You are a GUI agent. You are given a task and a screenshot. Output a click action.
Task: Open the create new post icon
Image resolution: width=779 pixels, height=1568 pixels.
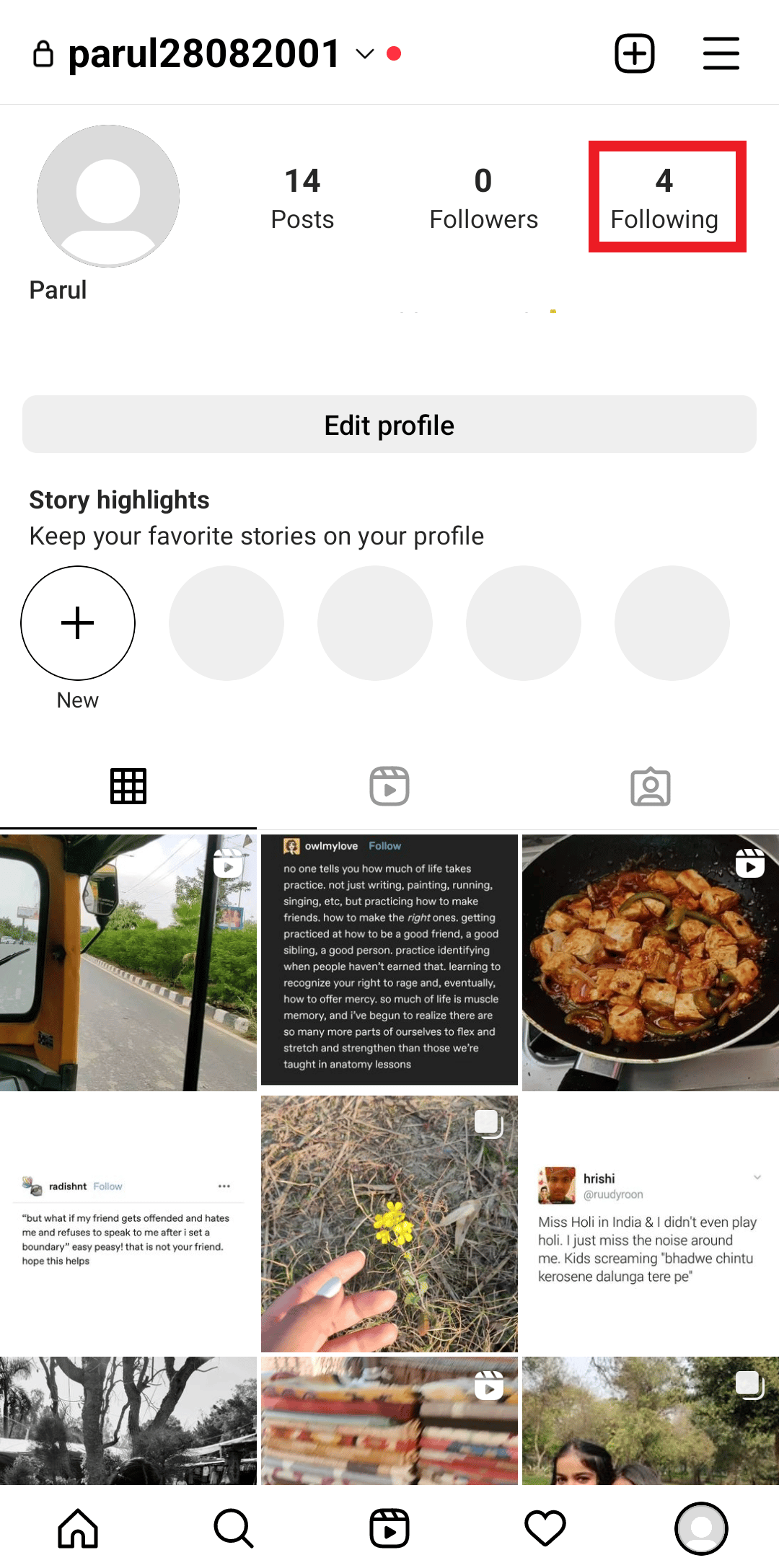coord(634,53)
